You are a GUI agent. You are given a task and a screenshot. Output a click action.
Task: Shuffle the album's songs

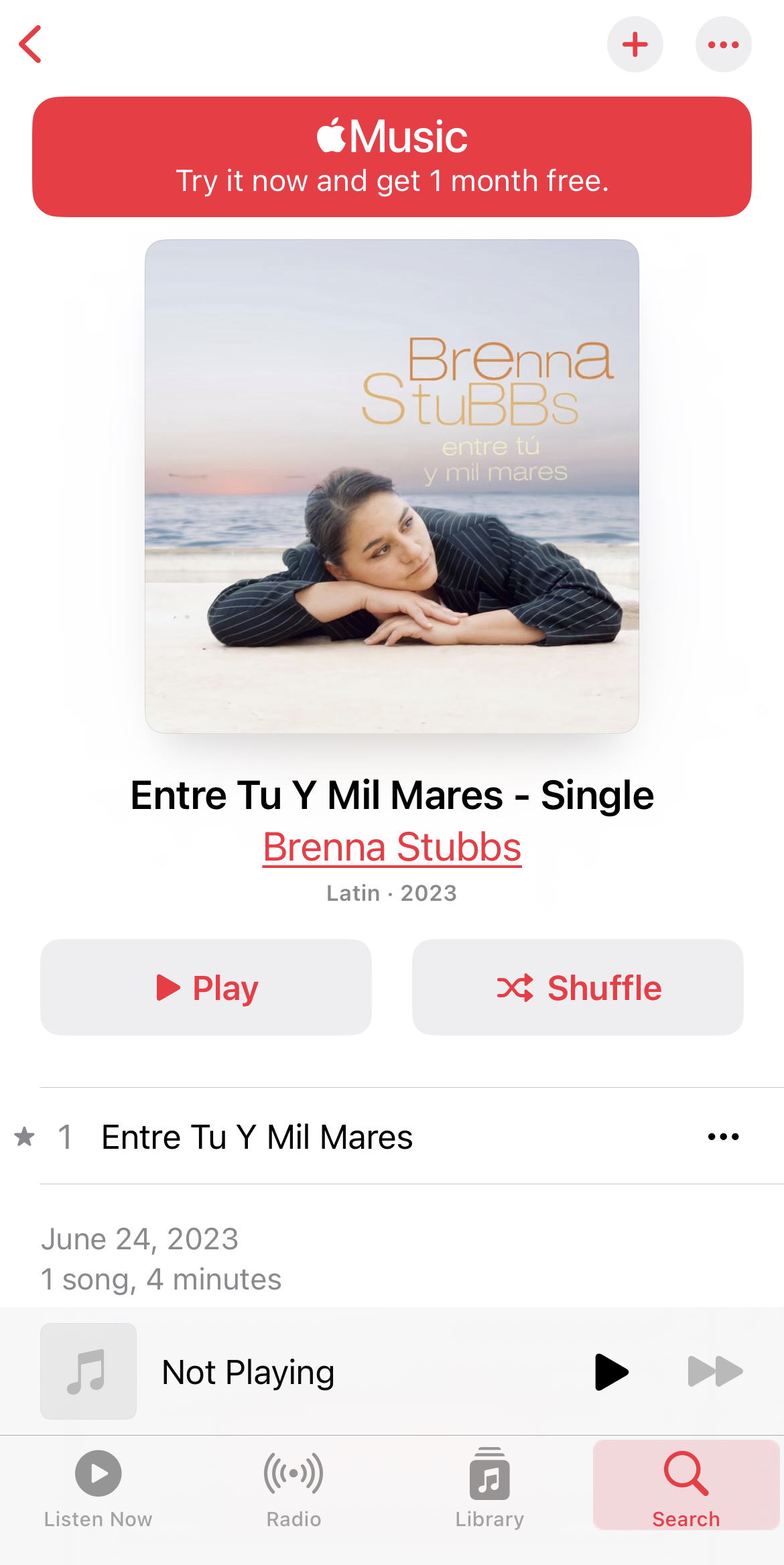578,987
